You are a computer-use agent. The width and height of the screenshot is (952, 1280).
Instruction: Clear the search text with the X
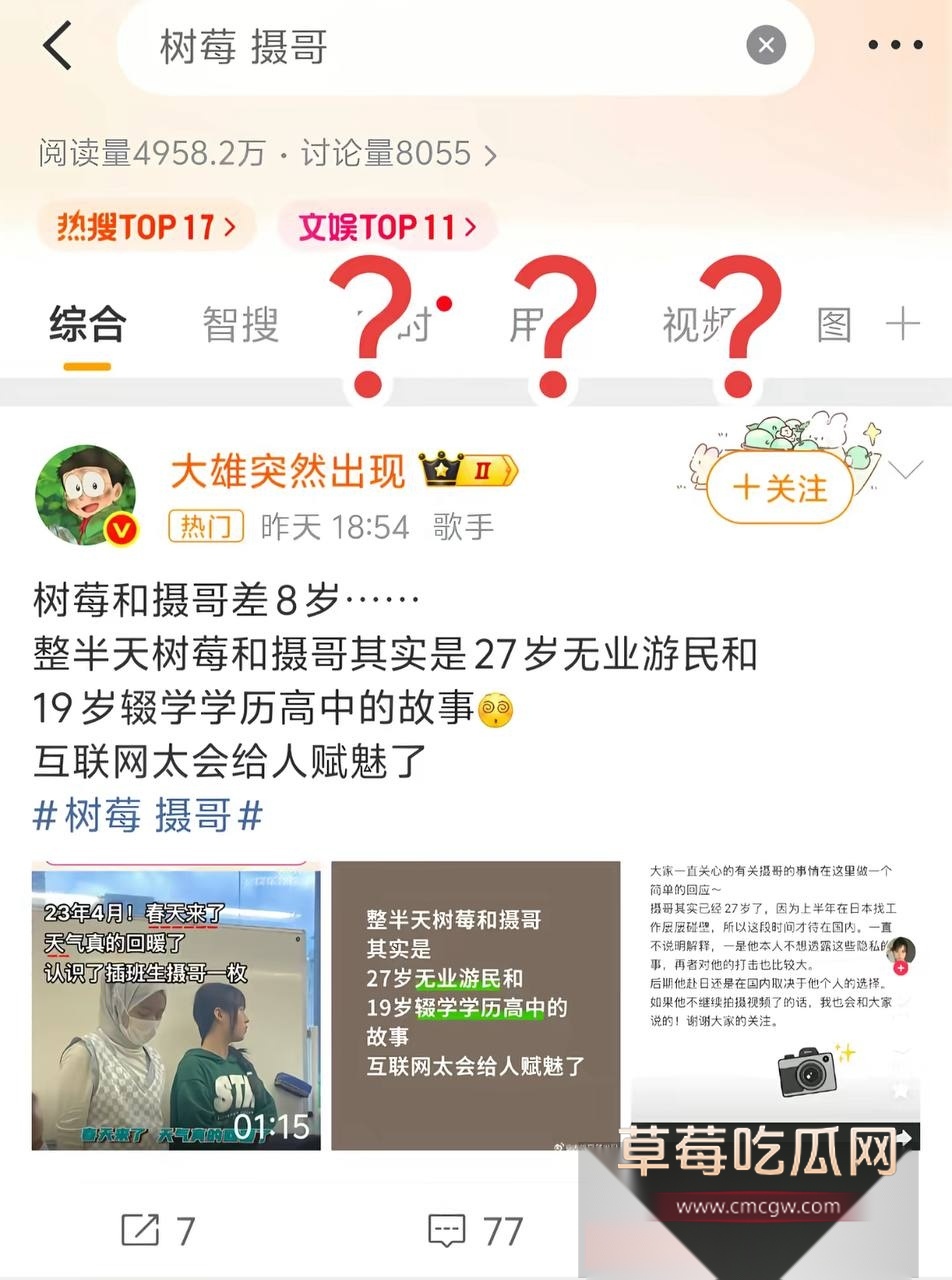(x=766, y=46)
